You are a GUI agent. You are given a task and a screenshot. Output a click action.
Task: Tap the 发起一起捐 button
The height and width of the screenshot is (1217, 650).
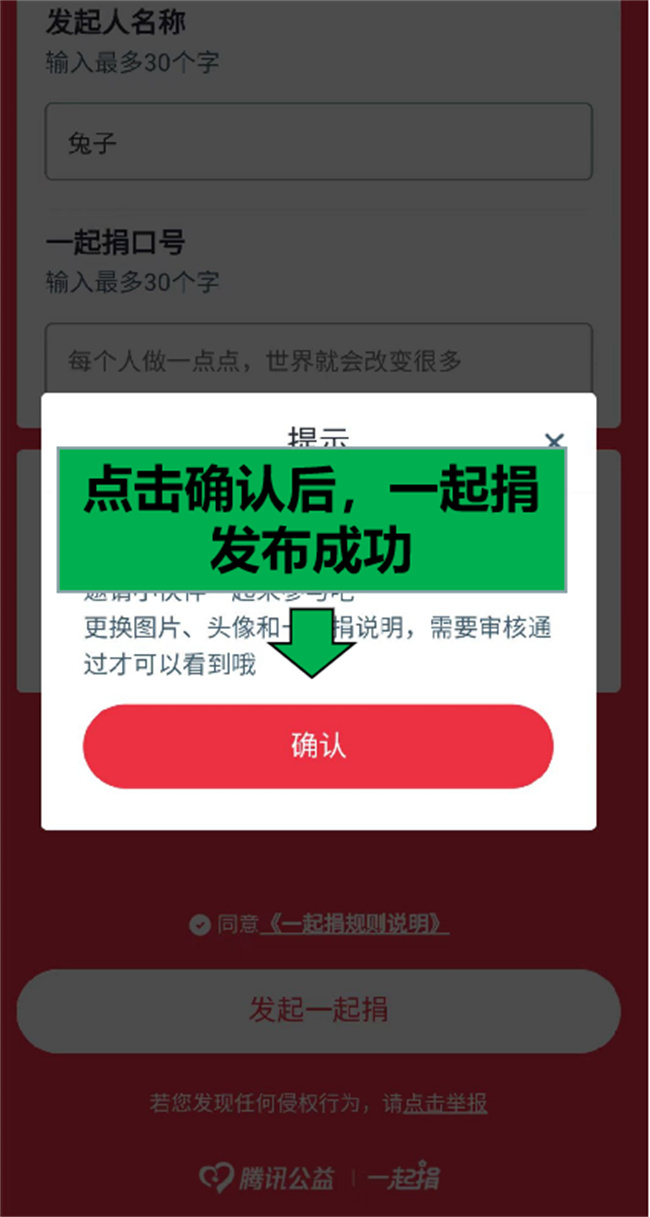[x=318, y=1010]
